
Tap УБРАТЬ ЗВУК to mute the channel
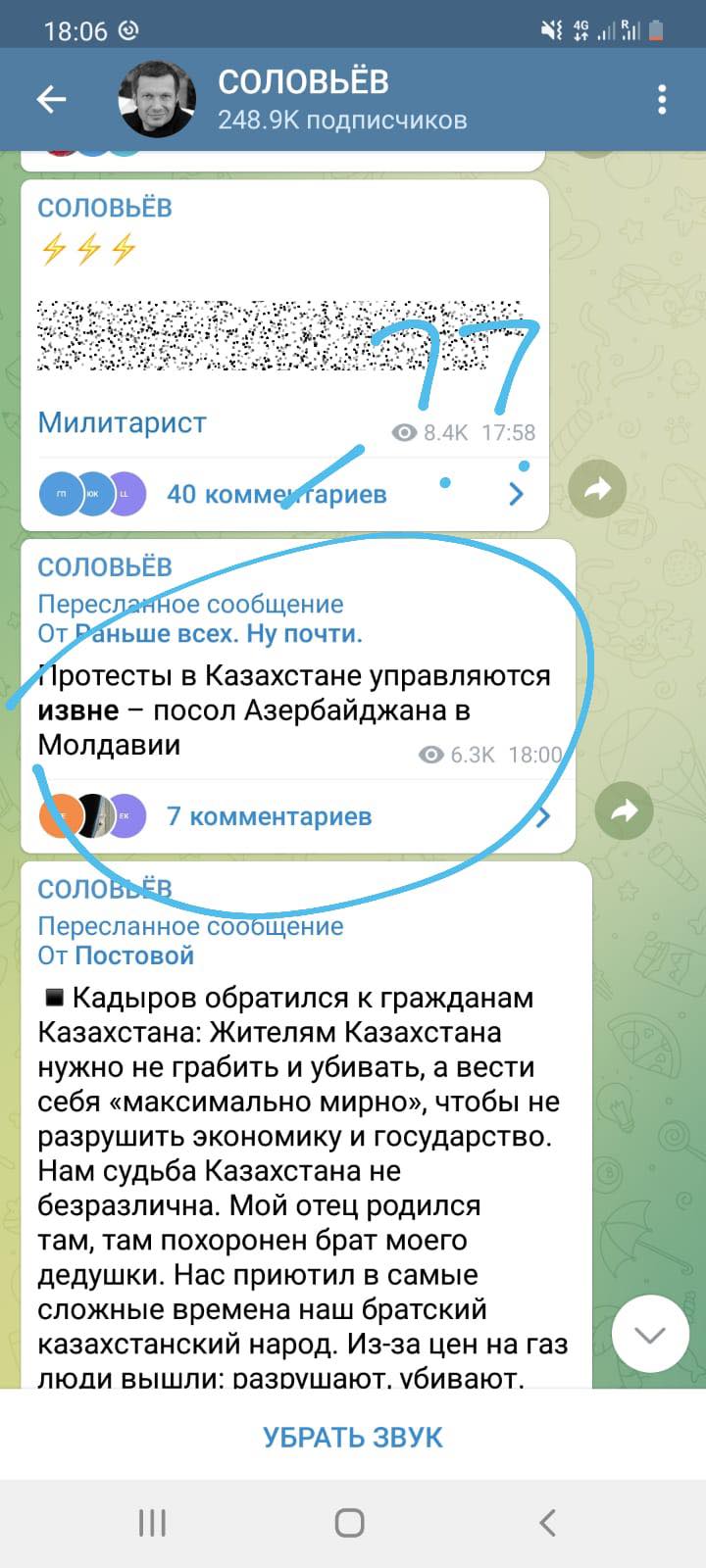[x=353, y=1438]
